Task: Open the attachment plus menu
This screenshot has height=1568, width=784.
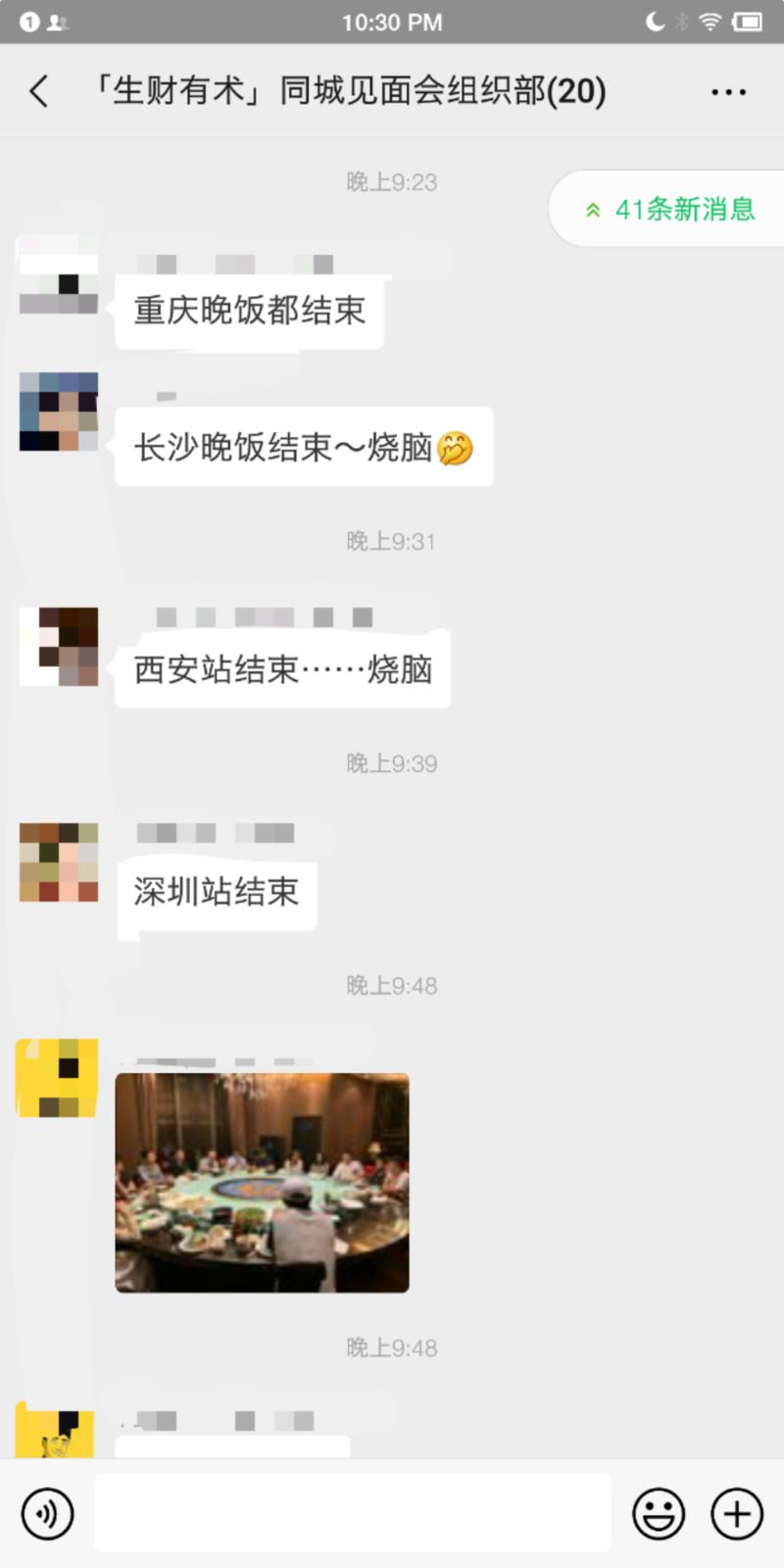Action: tap(736, 1513)
